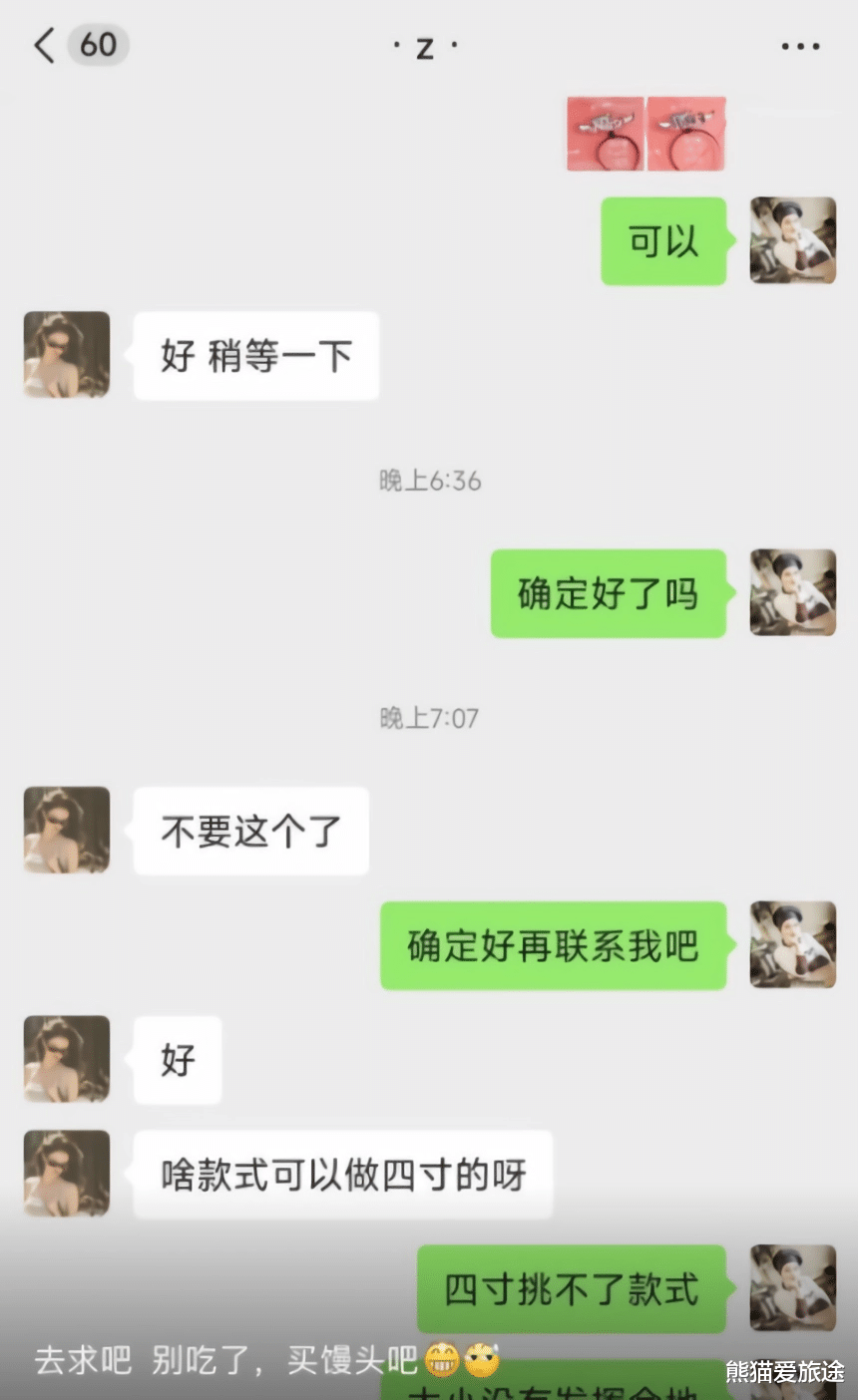The image size is (858, 1400).
Task: Tap your own avatar beside the '可以' message
Action: (x=793, y=239)
